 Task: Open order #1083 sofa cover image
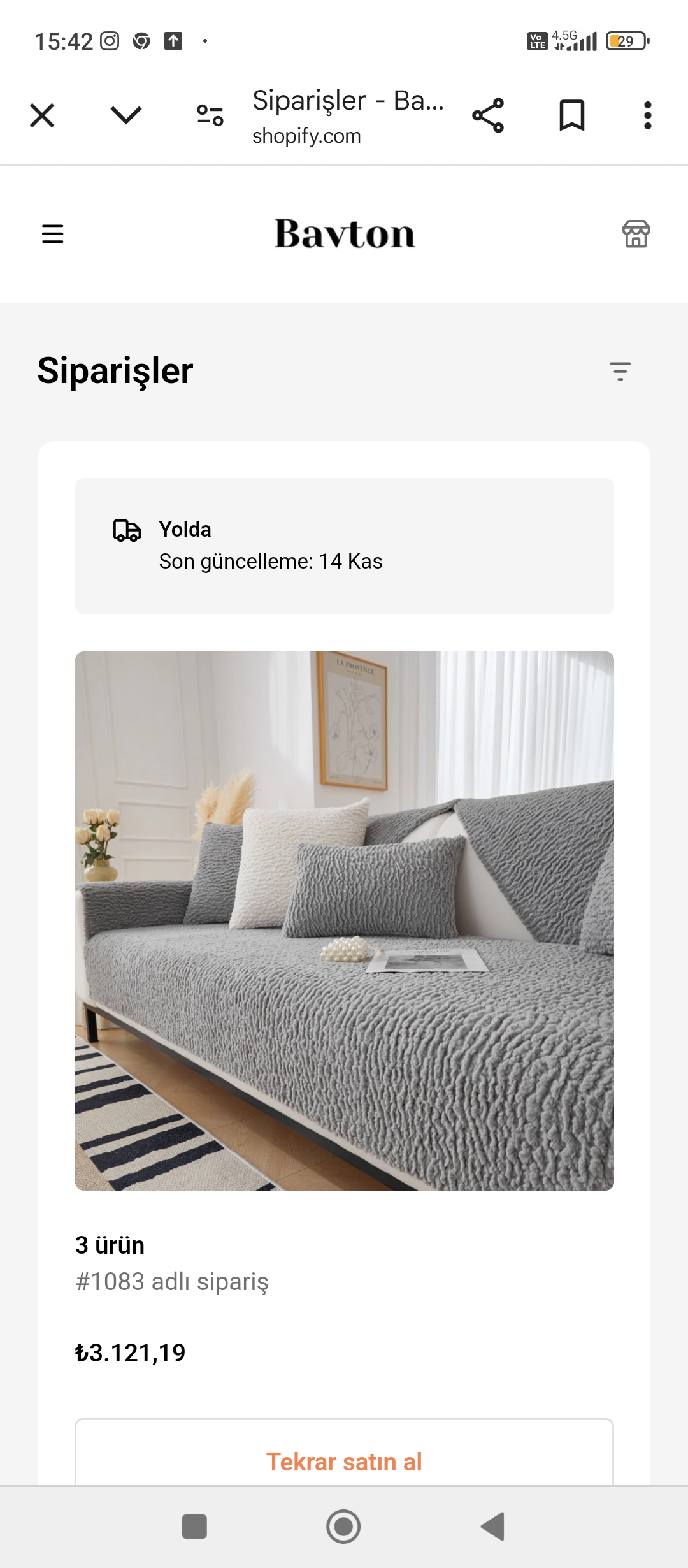345,920
